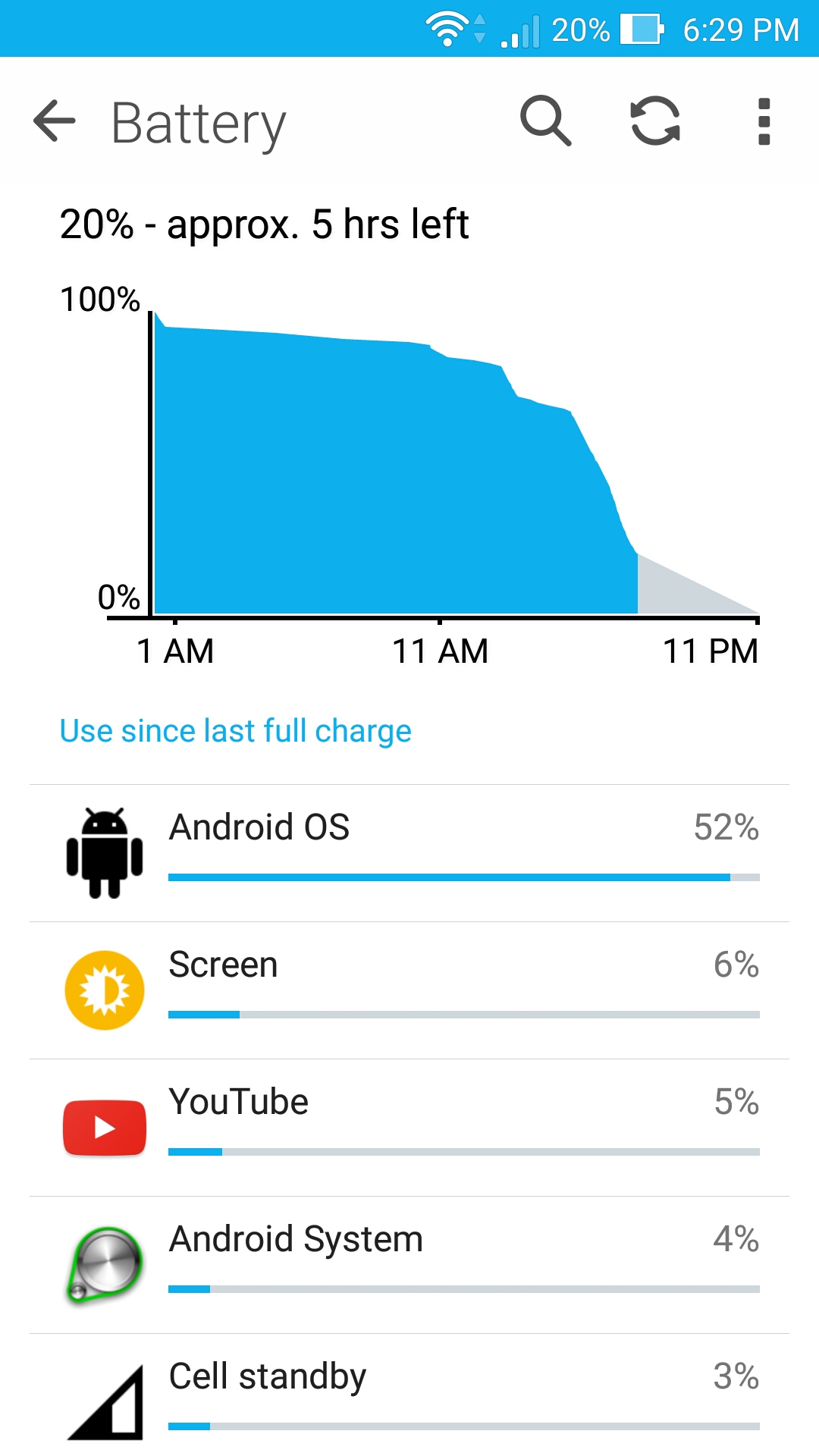Open Android OS battery usage details
The height and width of the screenshot is (1456, 819).
409,853
